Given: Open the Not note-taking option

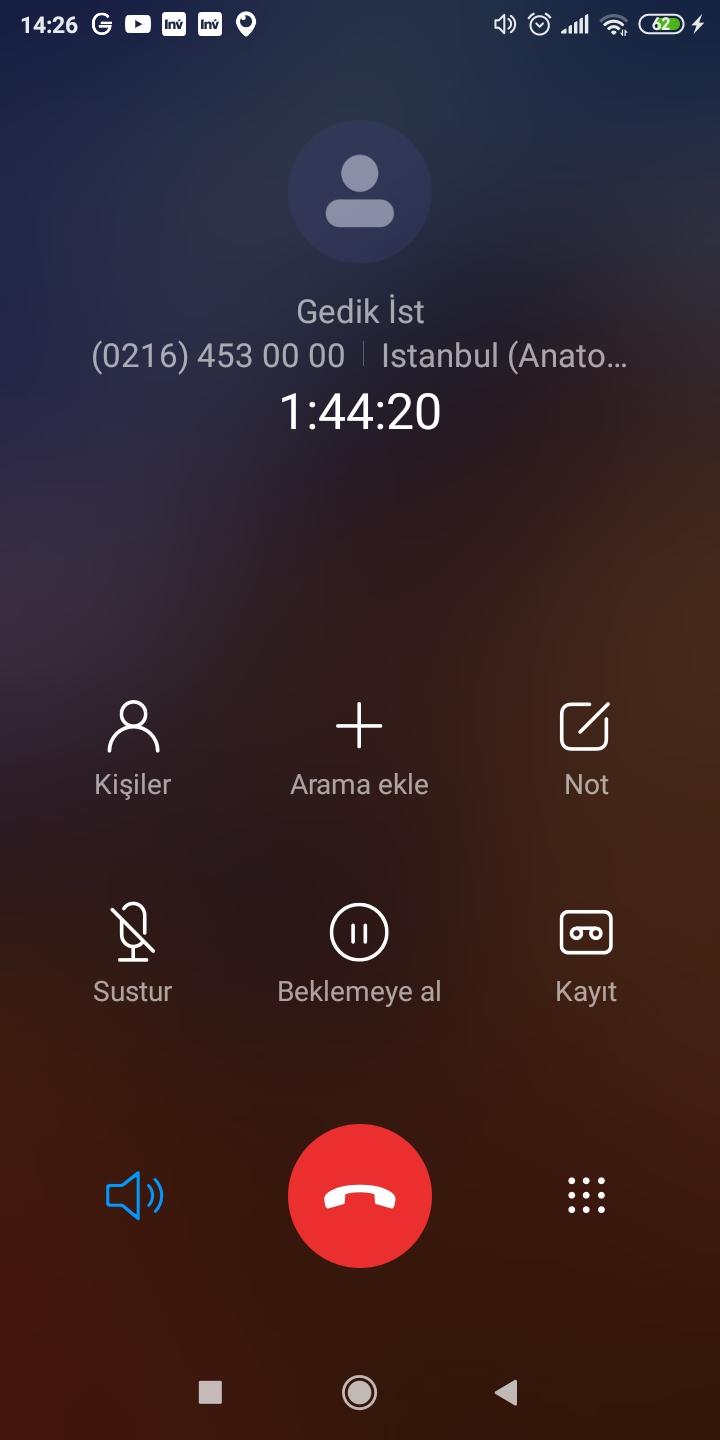Looking at the screenshot, I should [586, 748].
